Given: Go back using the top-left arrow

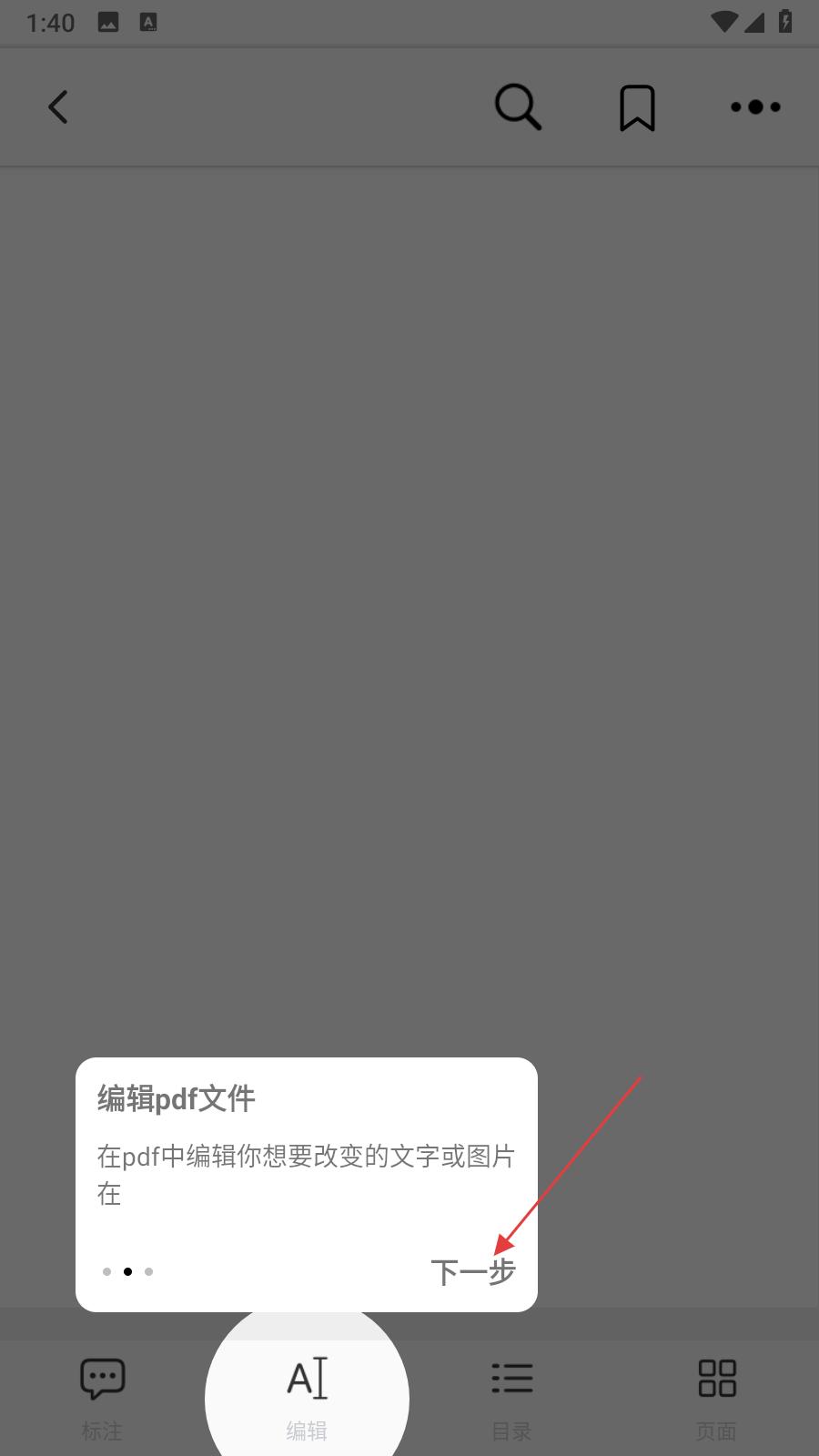Looking at the screenshot, I should click(58, 107).
